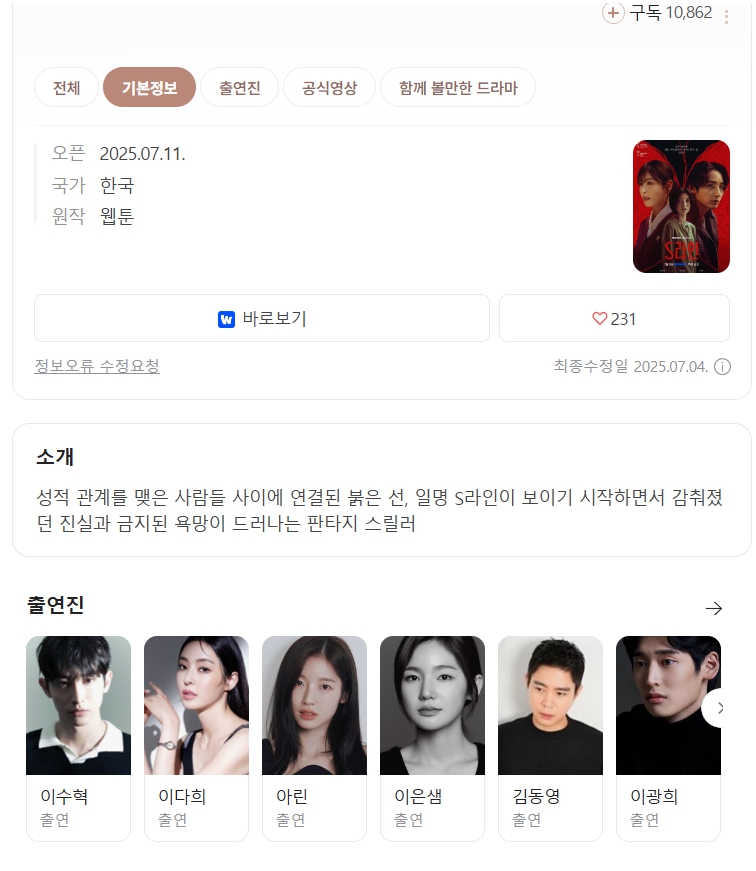The height and width of the screenshot is (871, 756).
Task: Like the drama with the heart button
Action: (x=614, y=319)
